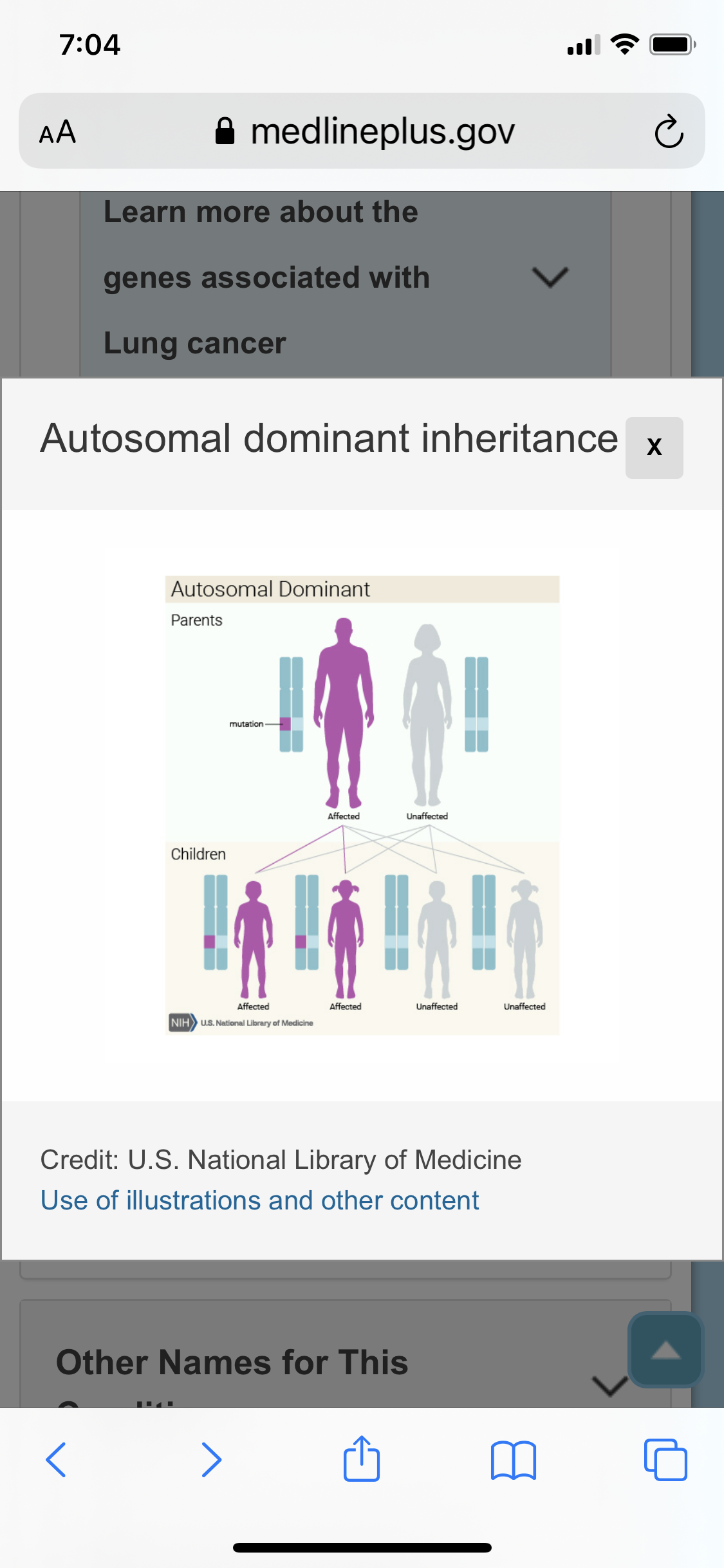The image size is (724, 1568).
Task: Expand genes associated with Lung cancer section
Action: click(x=550, y=277)
